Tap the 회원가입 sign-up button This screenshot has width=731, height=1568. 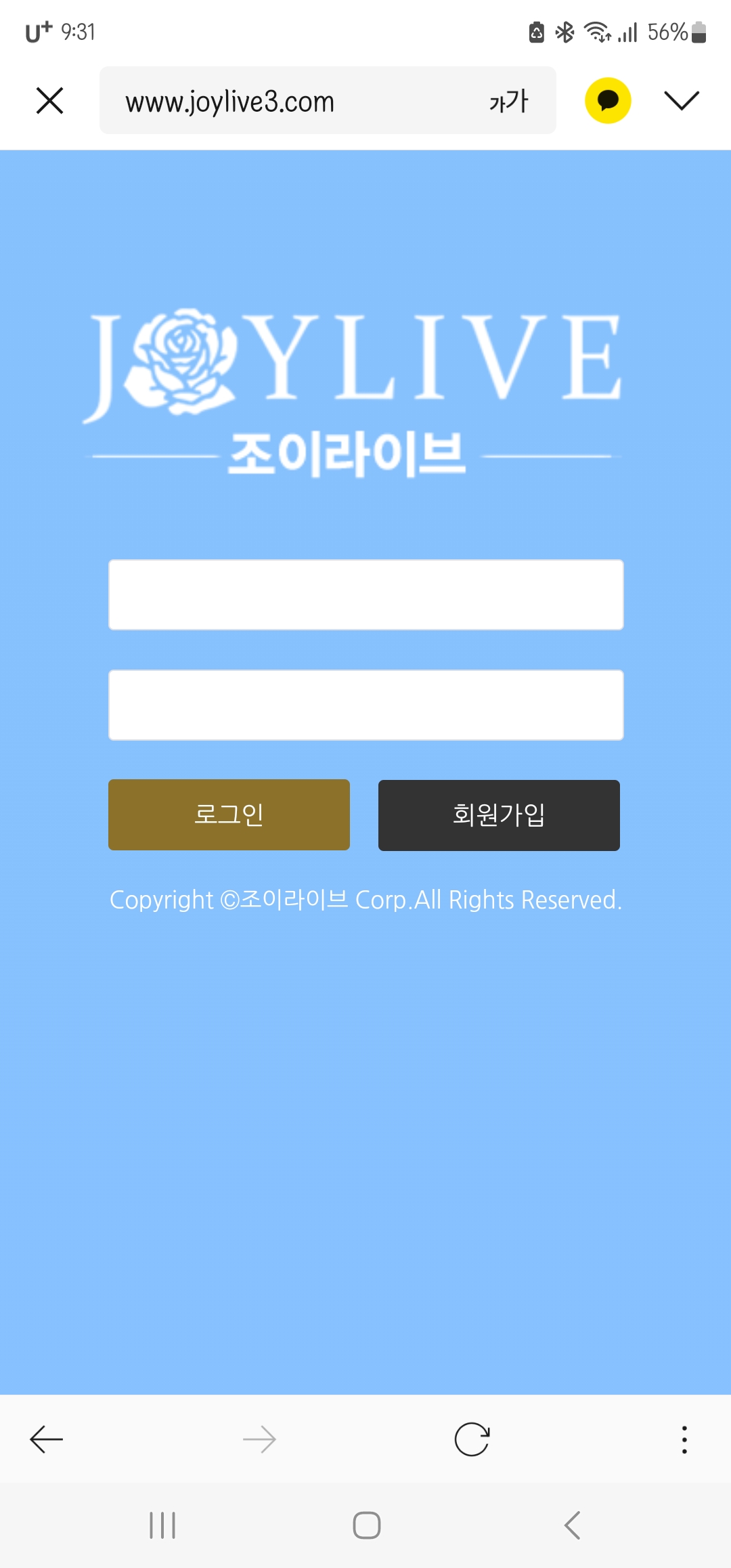(x=499, y=815)
